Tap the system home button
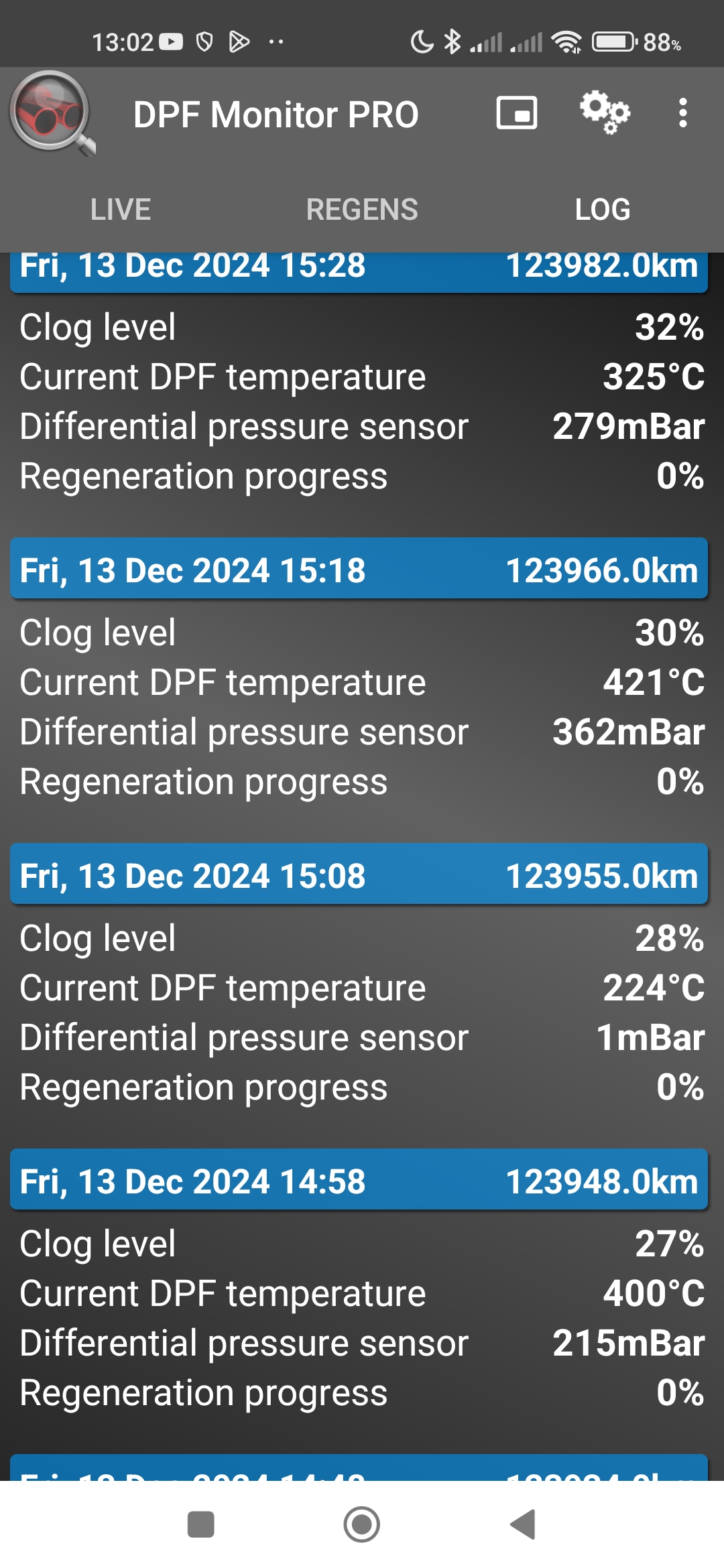This screenshot has height=1568, width=724. click(362, 1524)
